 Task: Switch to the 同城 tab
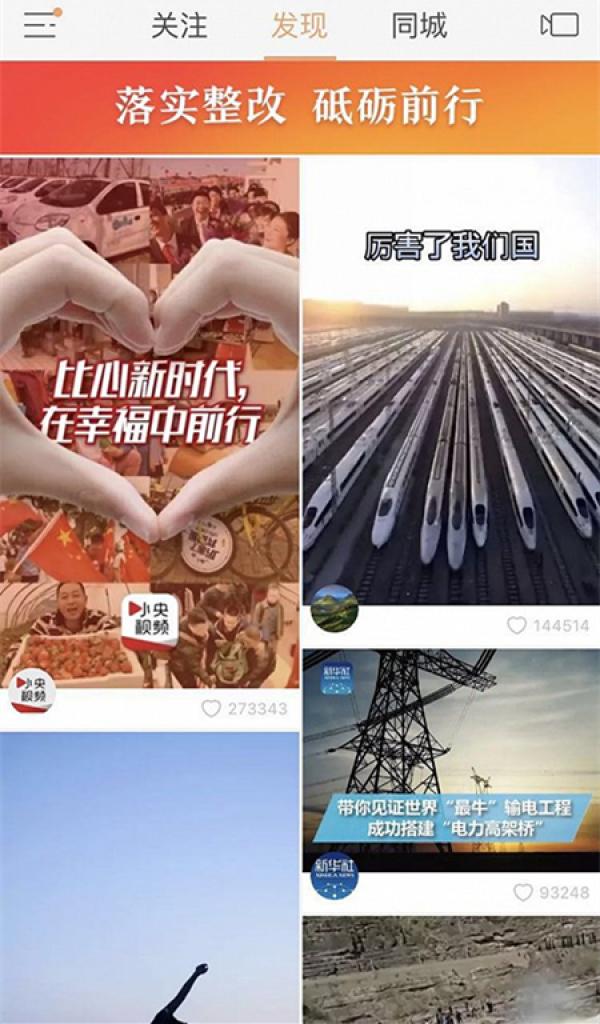click(x=420, y=26)
